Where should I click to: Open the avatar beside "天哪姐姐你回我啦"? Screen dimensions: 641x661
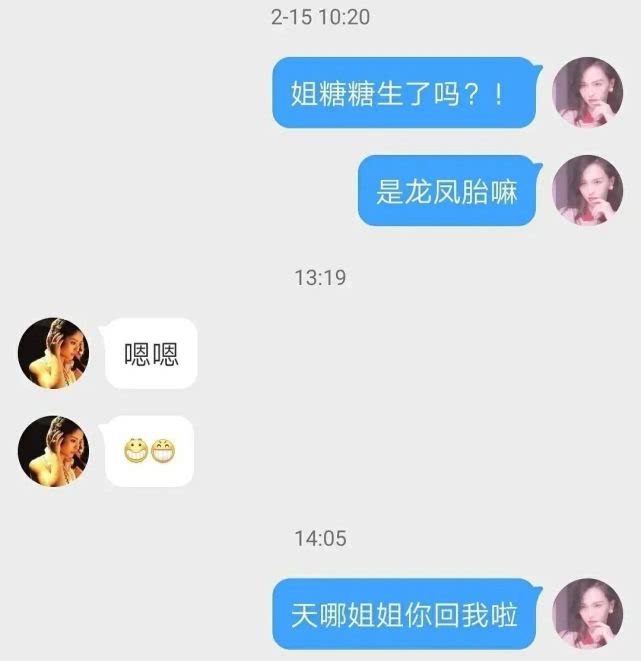point(587,614)
